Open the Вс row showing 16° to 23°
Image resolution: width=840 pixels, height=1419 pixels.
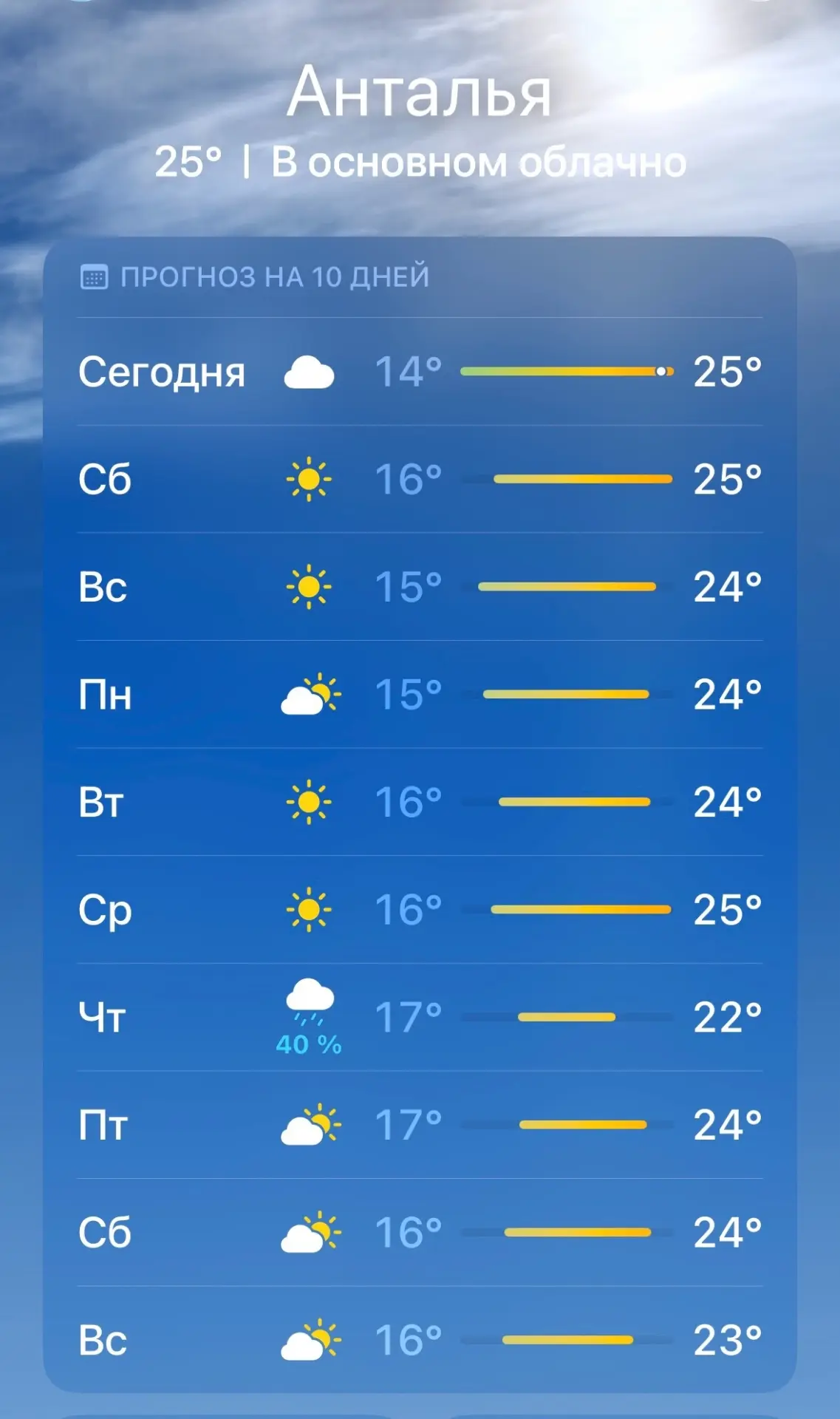[x=420, y=1340]
